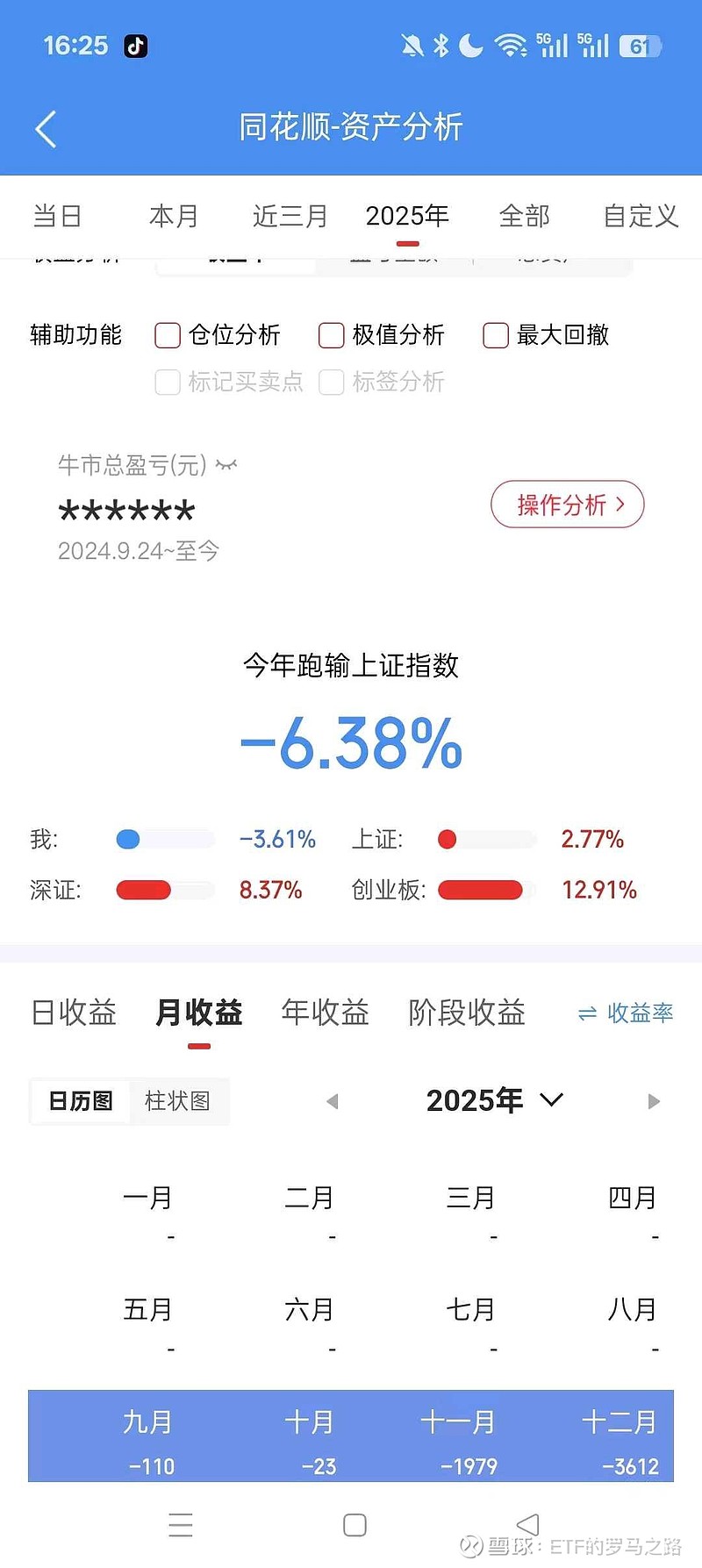
Task: Tap the 收益率 swap icon to change metric
Action: 624,1013
